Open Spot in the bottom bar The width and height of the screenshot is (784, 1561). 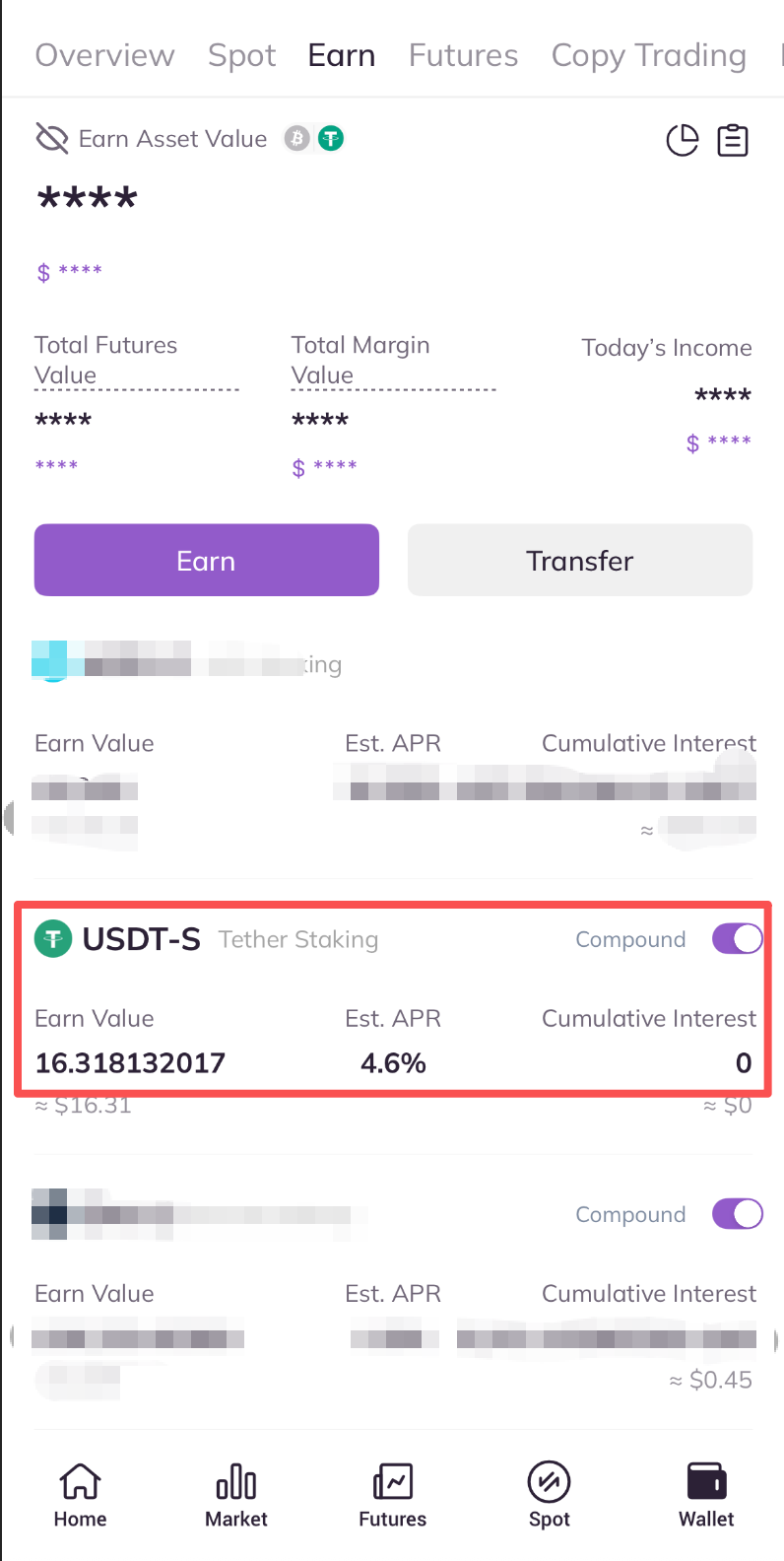(549, 1494)
